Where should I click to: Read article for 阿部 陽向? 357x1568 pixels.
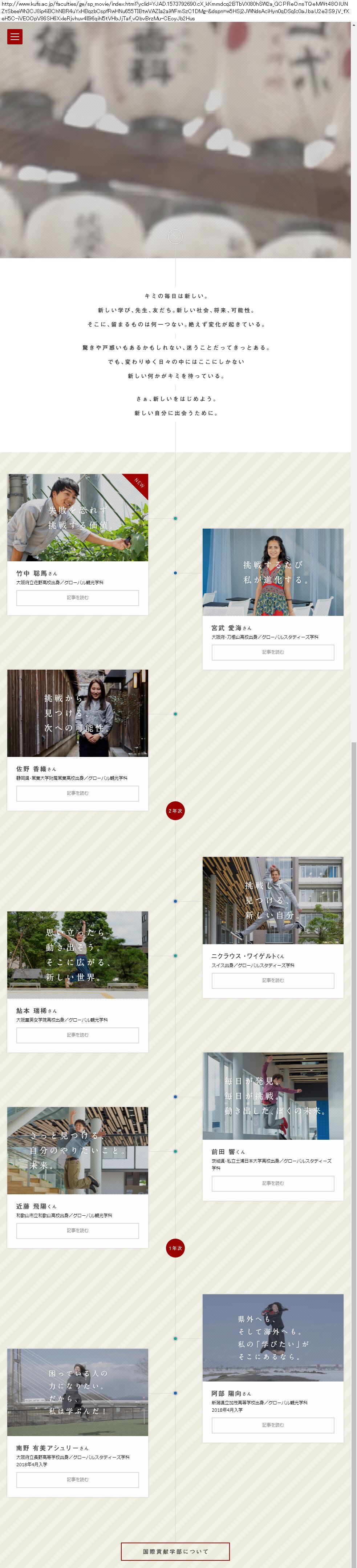pyautogui.click(x=272, y=1425)
